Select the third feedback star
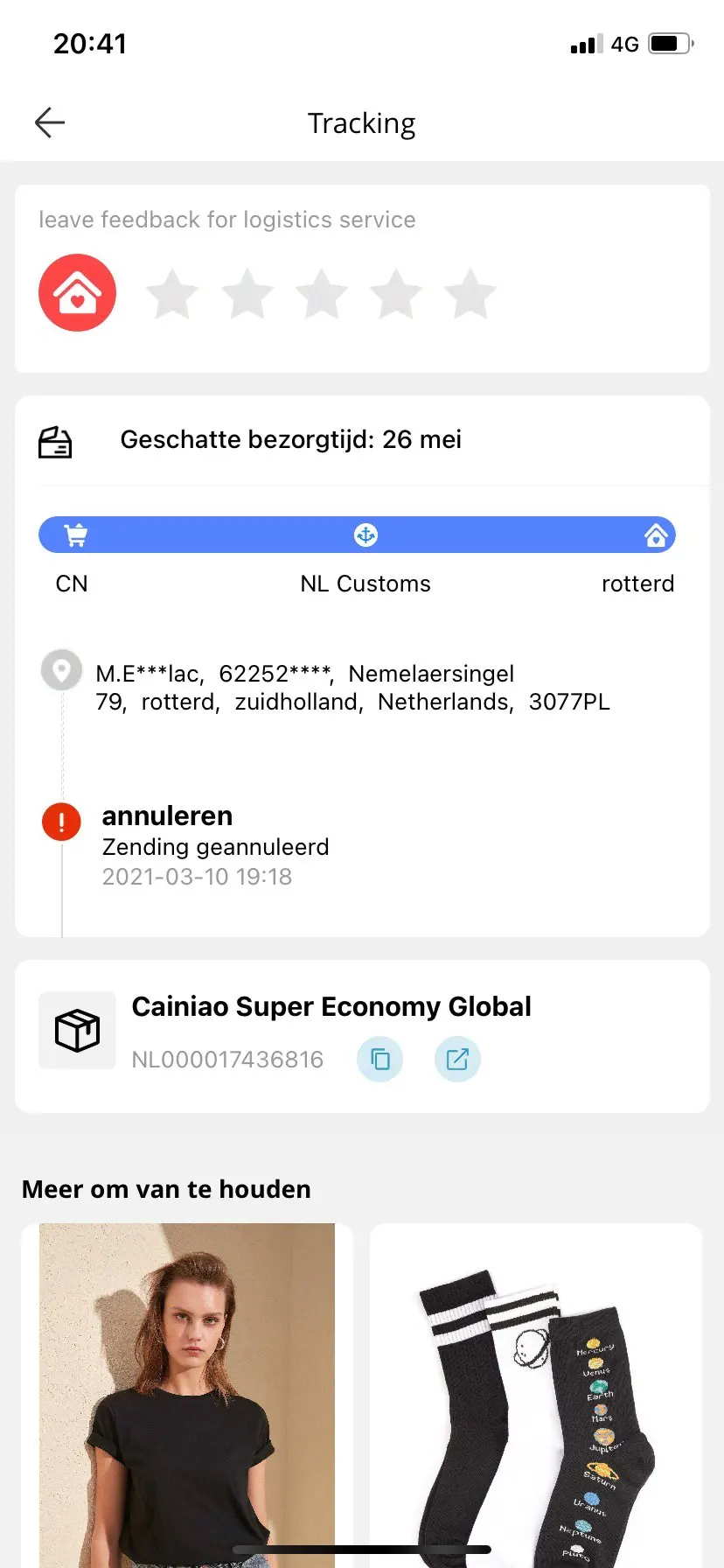724x1568 pixels. (x=322, y=294)
